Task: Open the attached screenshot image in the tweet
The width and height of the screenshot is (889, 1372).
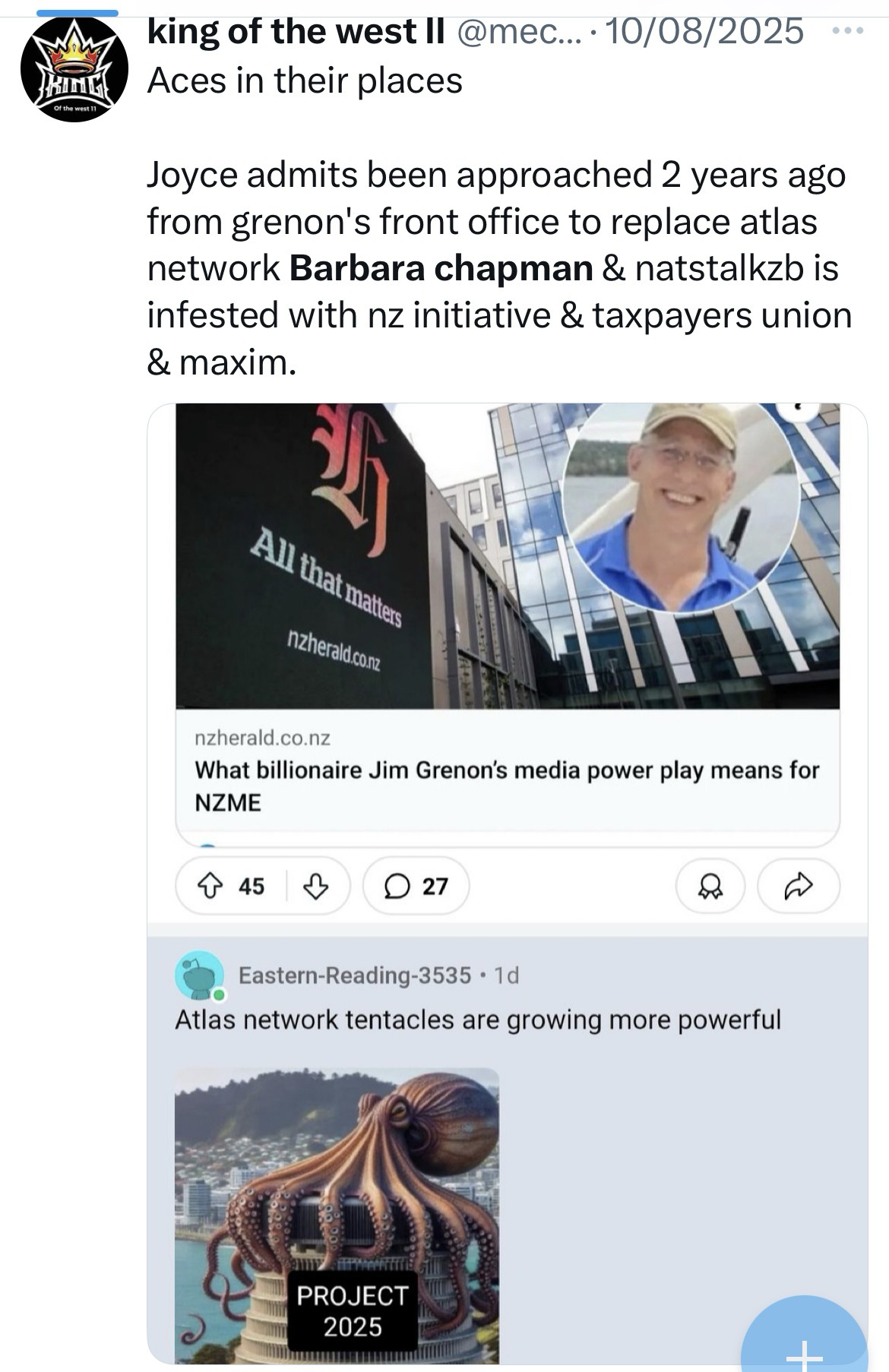Action: [507, 881]
